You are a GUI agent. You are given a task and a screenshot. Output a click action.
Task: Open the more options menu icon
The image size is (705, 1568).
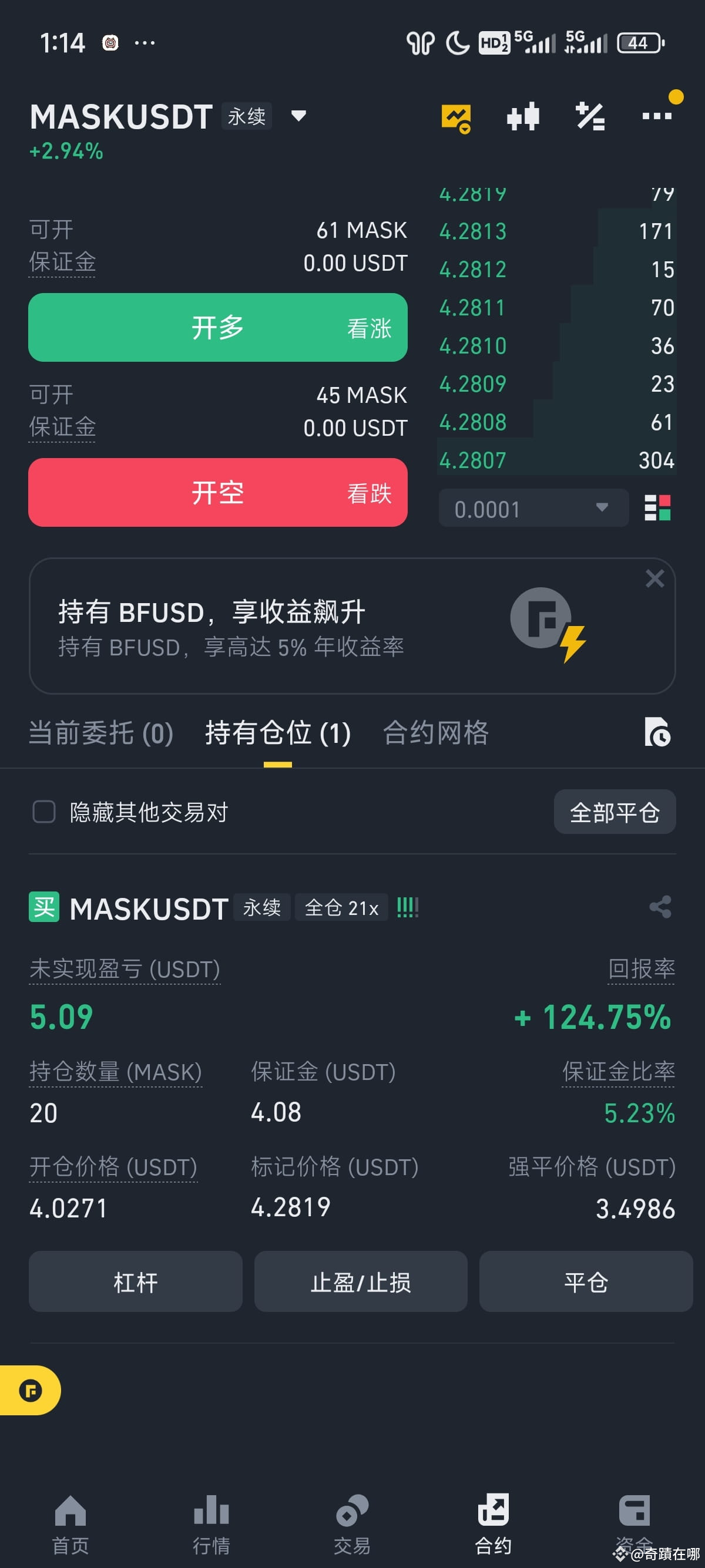pyautogui.click(x=658, y=117)
